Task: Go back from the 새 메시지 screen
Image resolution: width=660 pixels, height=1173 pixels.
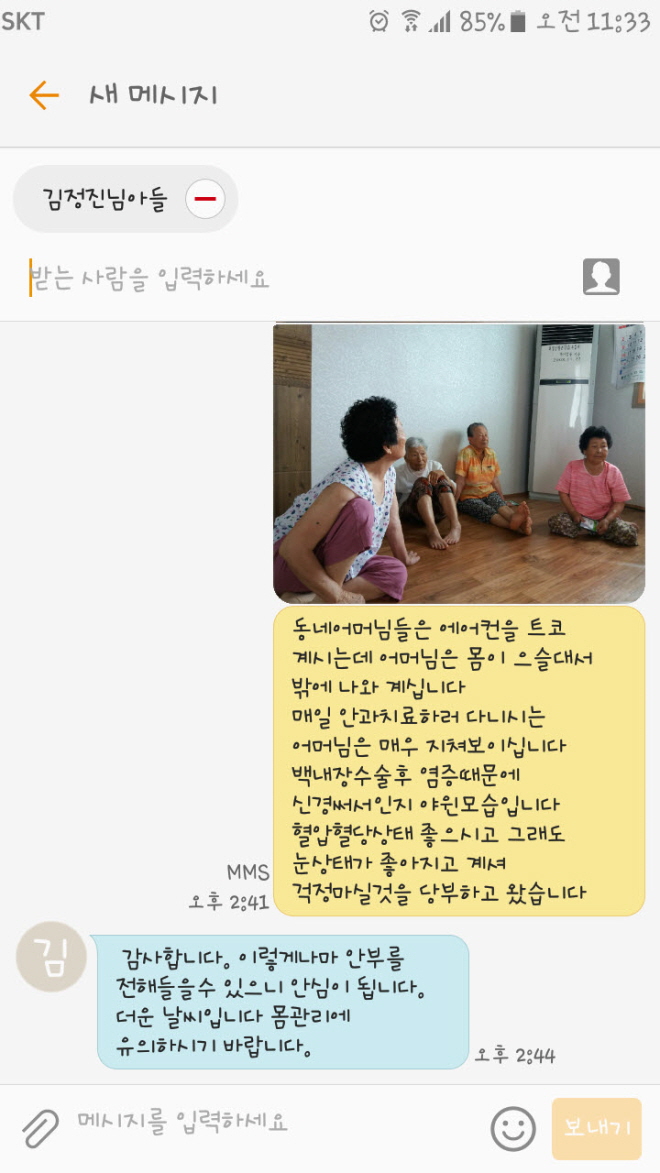Action: pos(44,95)
